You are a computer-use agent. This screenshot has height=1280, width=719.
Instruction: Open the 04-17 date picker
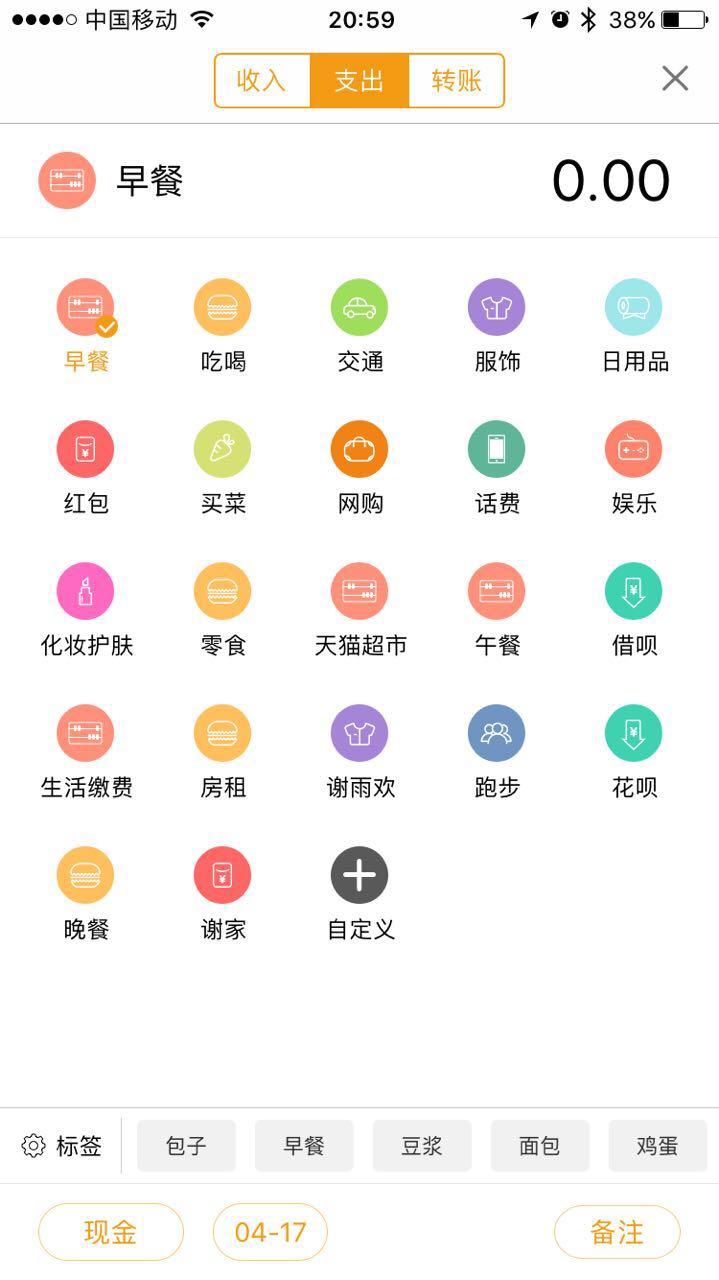(270, 1232)
